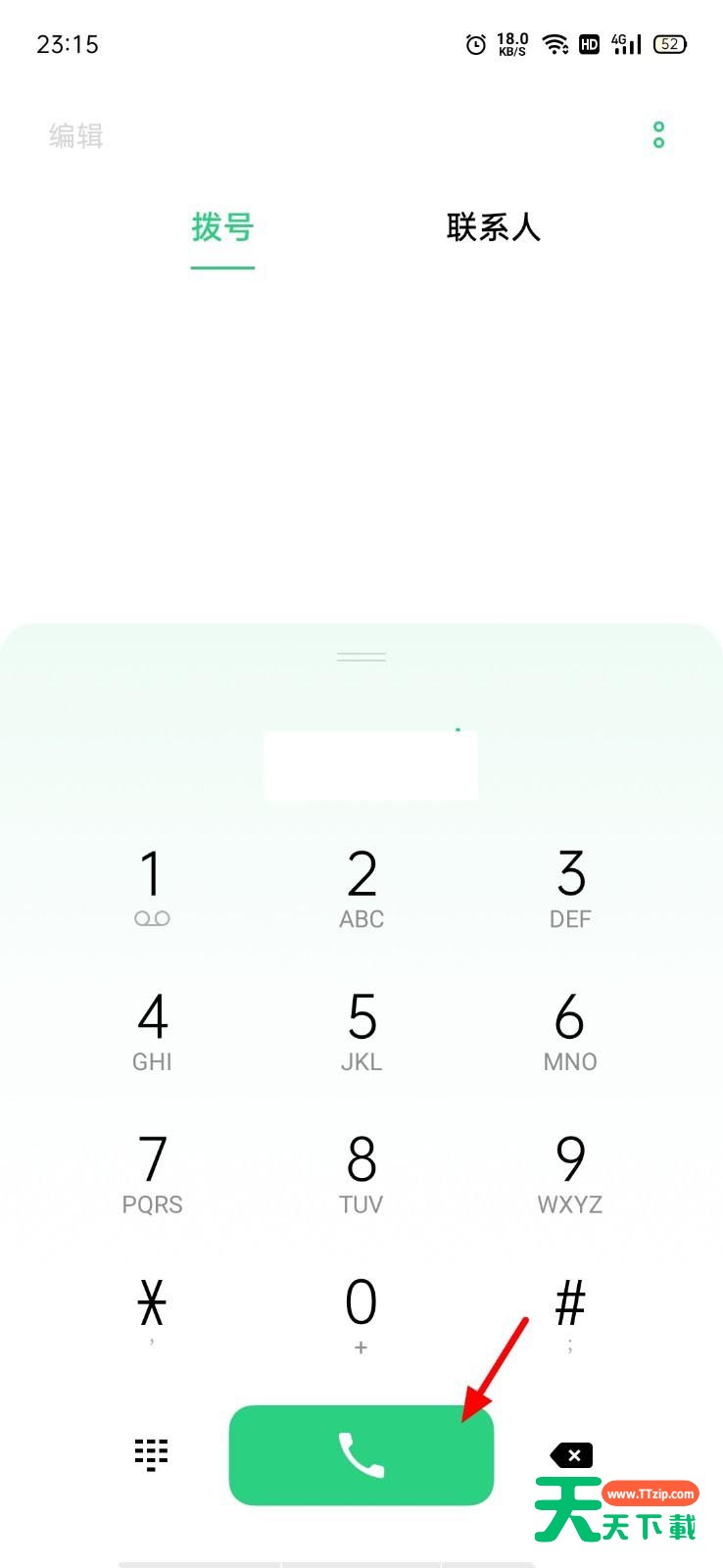Image resolution: width=723 pixels, height=1568 pixels.
Task: Tap the 0 plus key
Action: 361,1313
